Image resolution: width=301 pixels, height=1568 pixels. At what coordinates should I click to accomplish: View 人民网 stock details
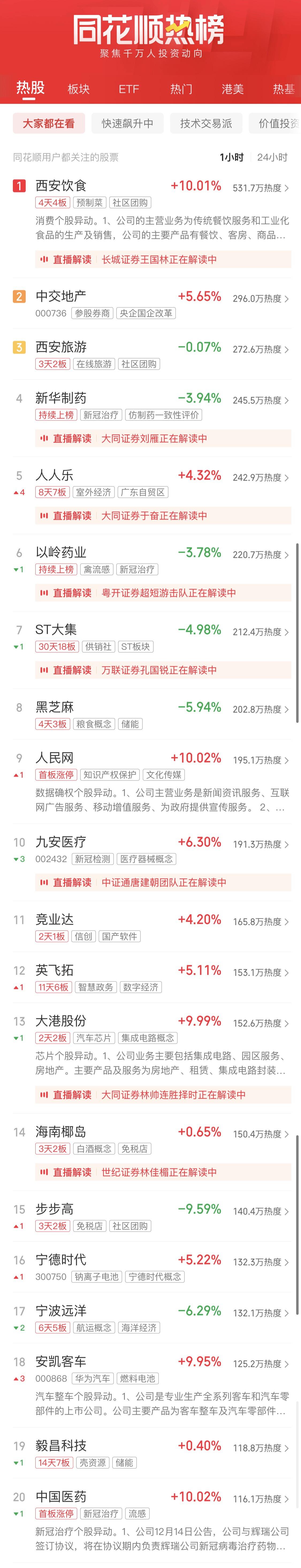55,758
